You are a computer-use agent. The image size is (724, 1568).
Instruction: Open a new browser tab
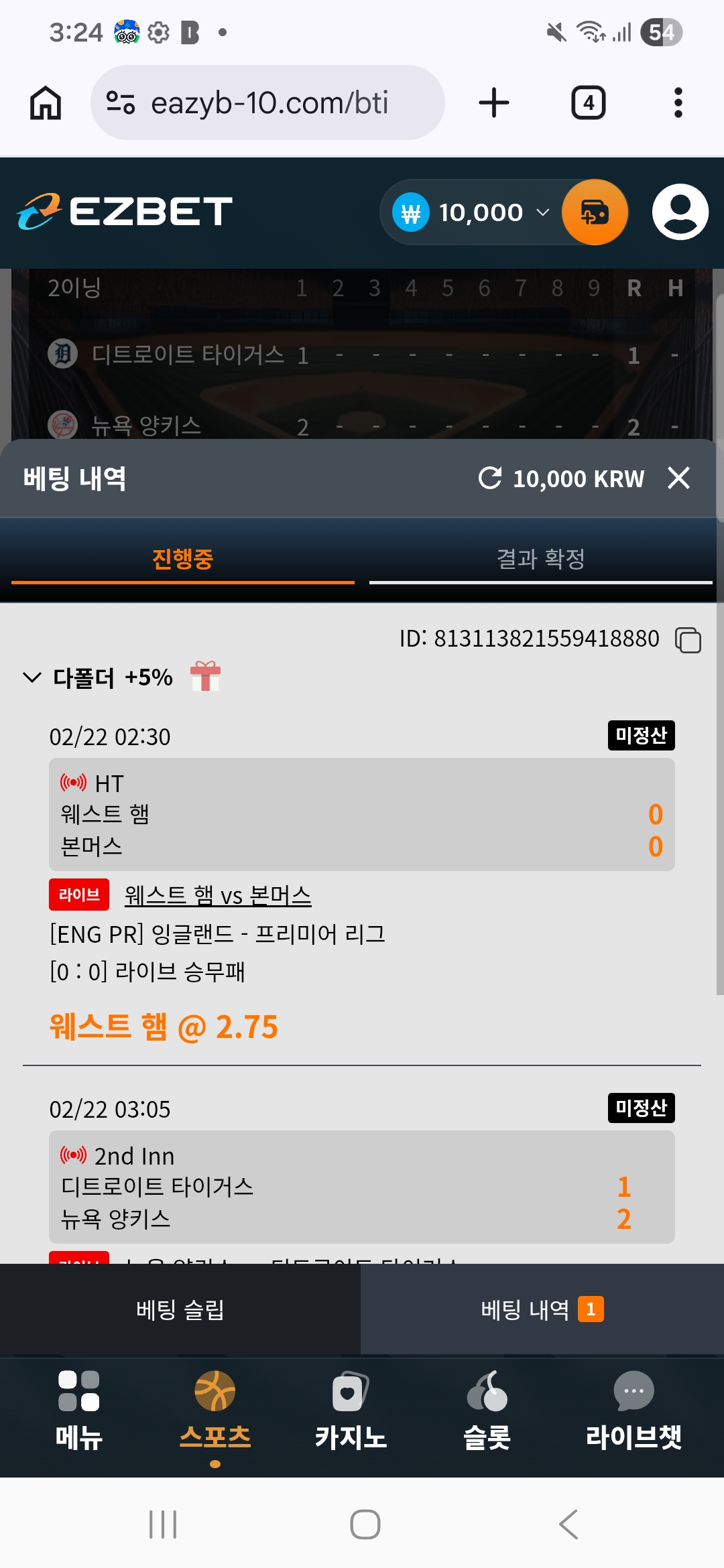click(x=494, y=103)
